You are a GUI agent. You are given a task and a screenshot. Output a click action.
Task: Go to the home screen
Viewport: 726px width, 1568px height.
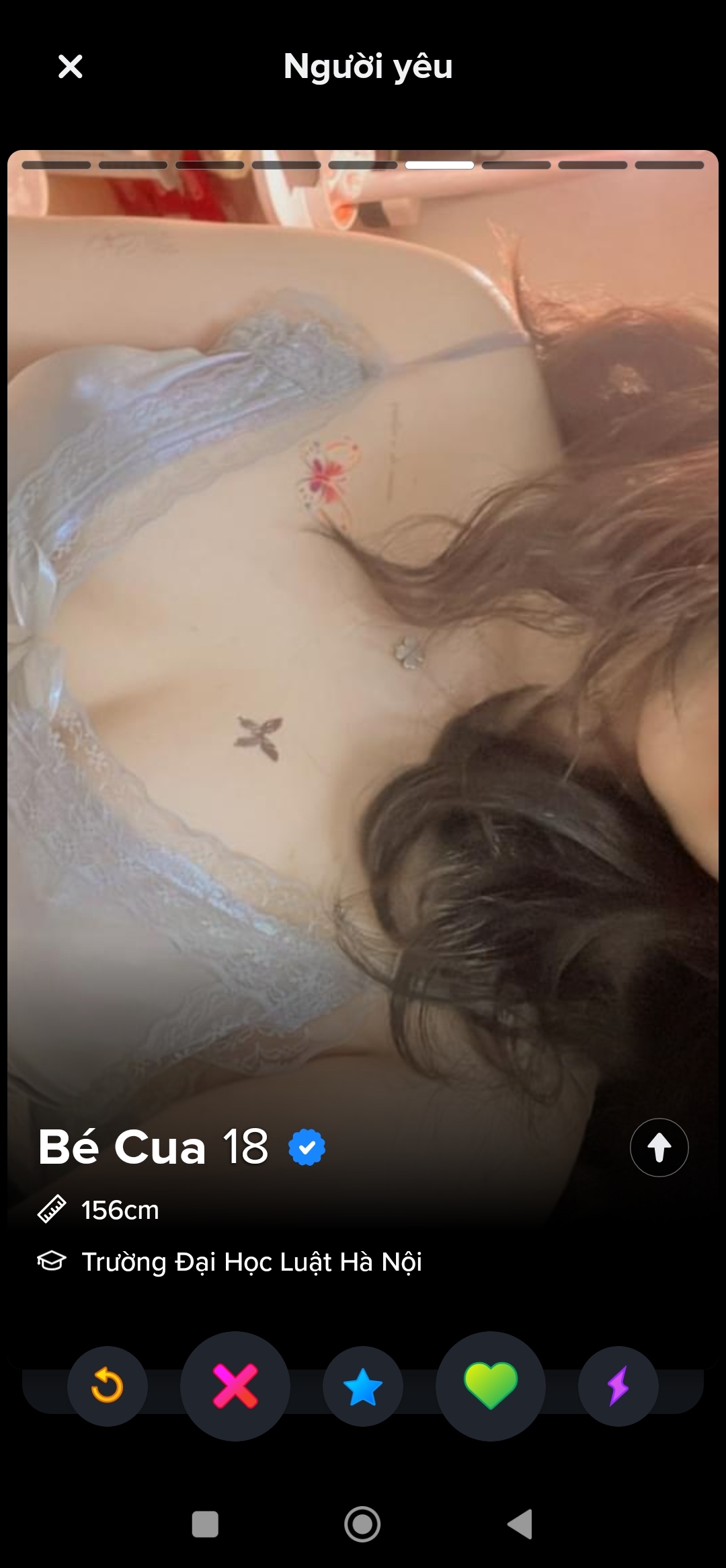pyautogui.click(x=362, y=1524)
